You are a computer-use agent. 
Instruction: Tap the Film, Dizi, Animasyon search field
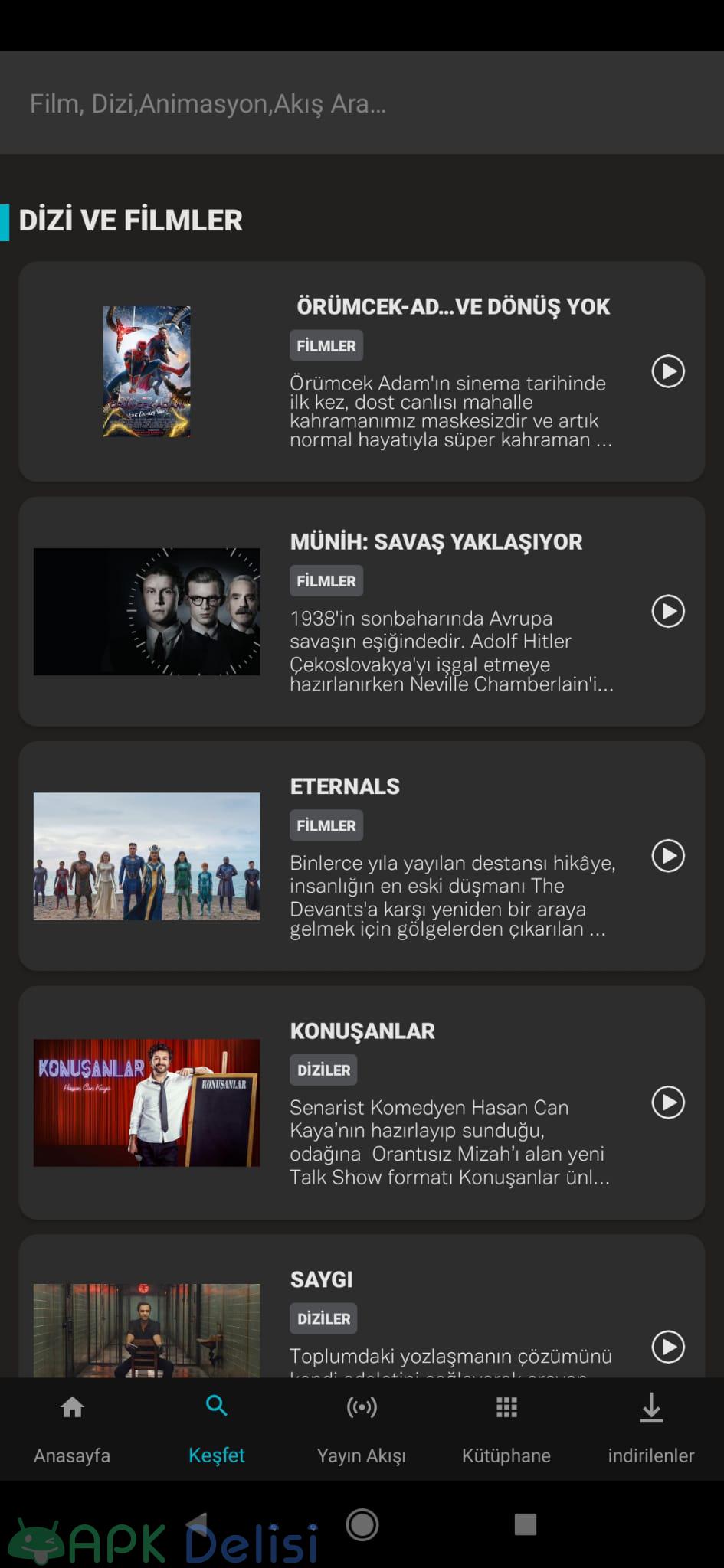360,103
